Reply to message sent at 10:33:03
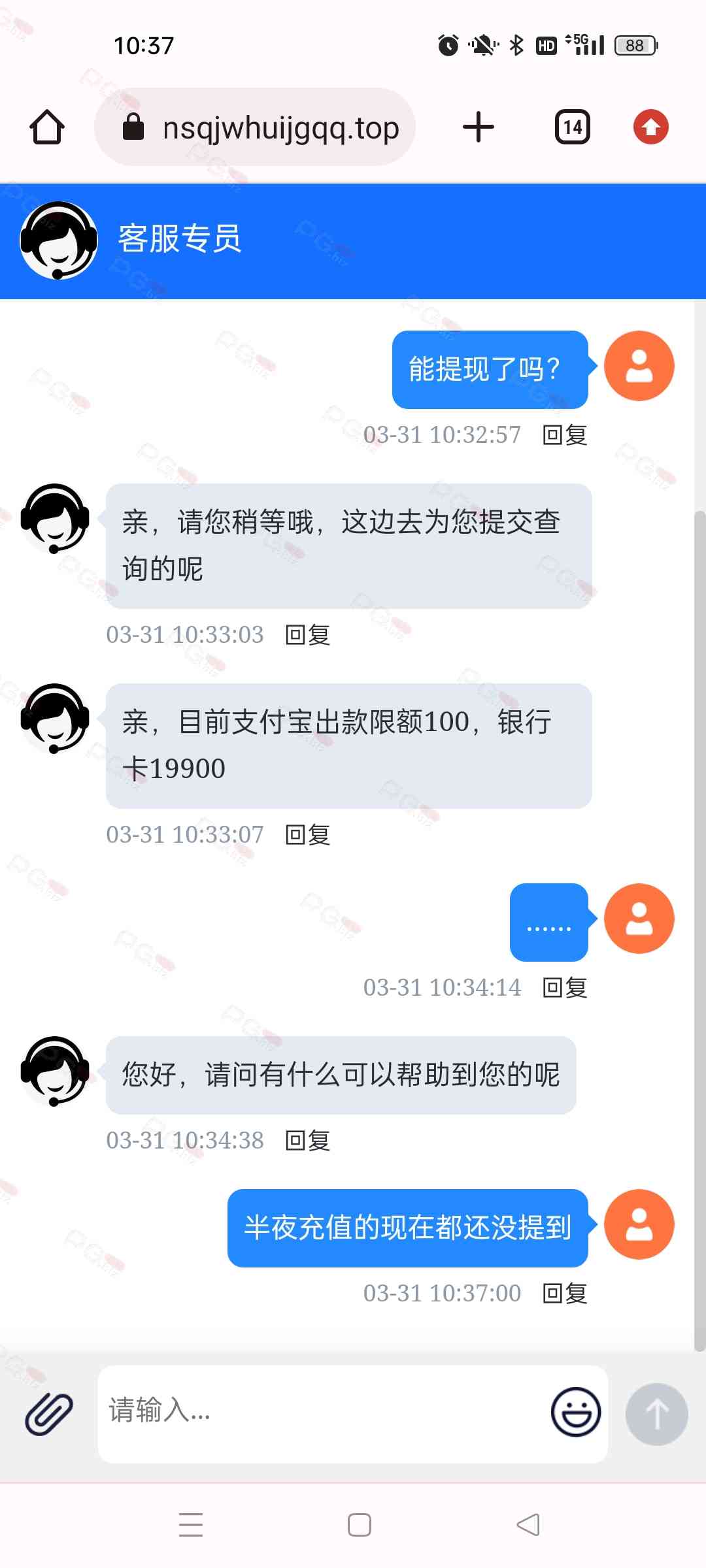The image size is (706, 1568). 308,635
